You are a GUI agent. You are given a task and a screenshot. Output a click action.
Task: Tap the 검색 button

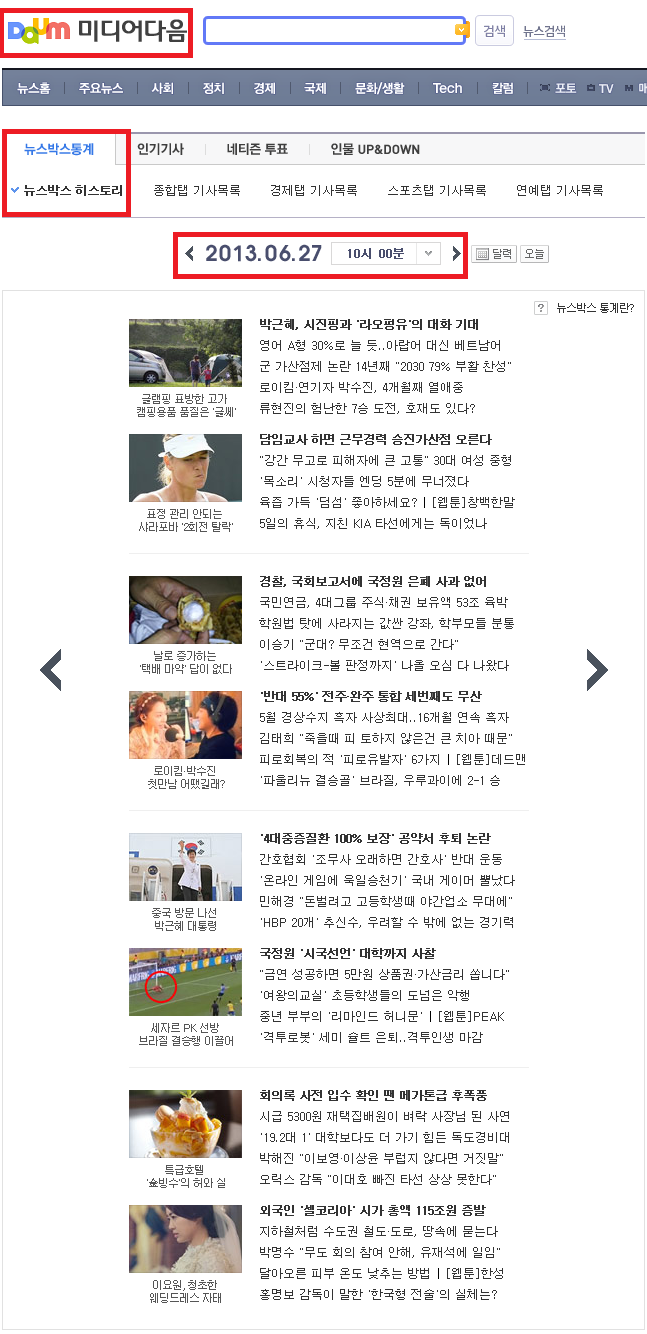point(494,31)
